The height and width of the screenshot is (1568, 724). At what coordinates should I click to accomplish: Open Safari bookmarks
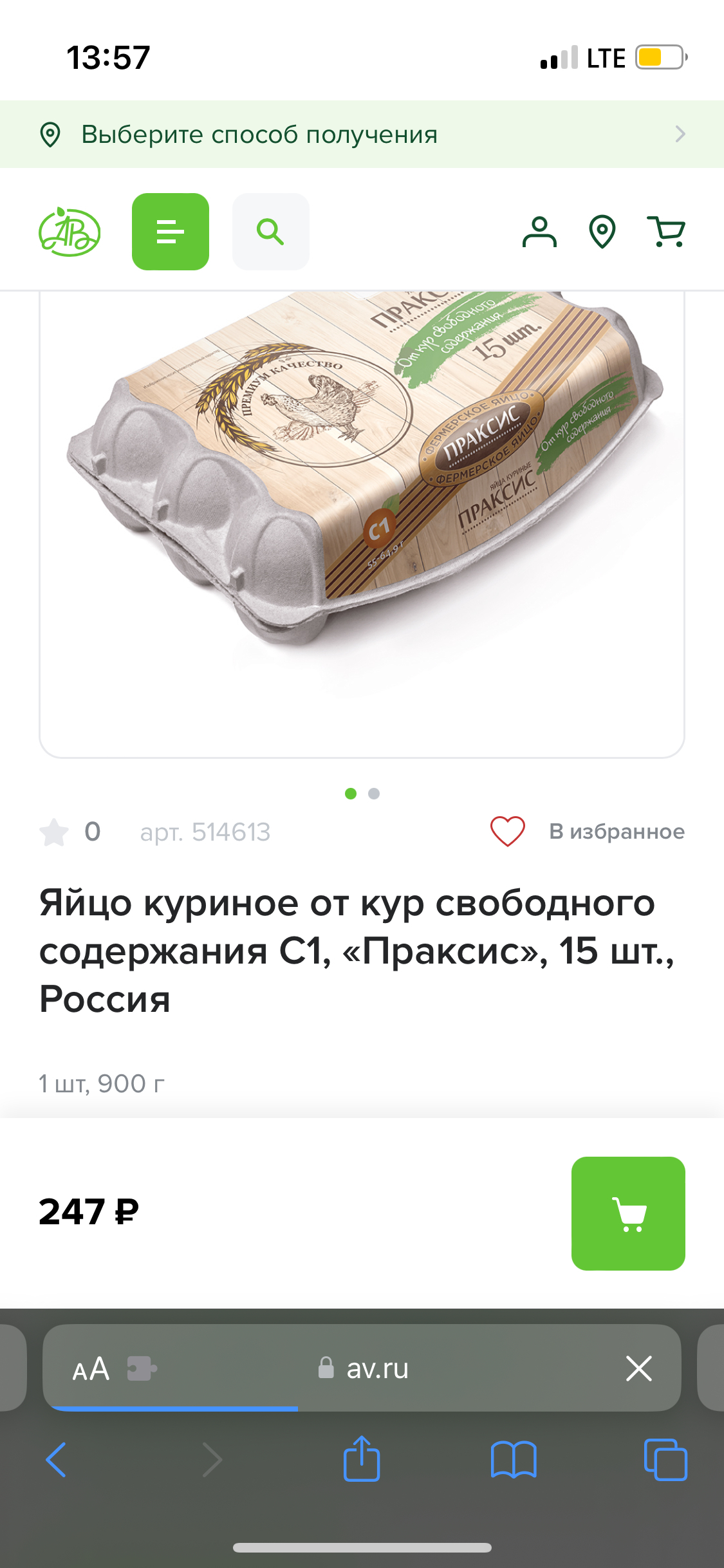tap(514, 1459)
